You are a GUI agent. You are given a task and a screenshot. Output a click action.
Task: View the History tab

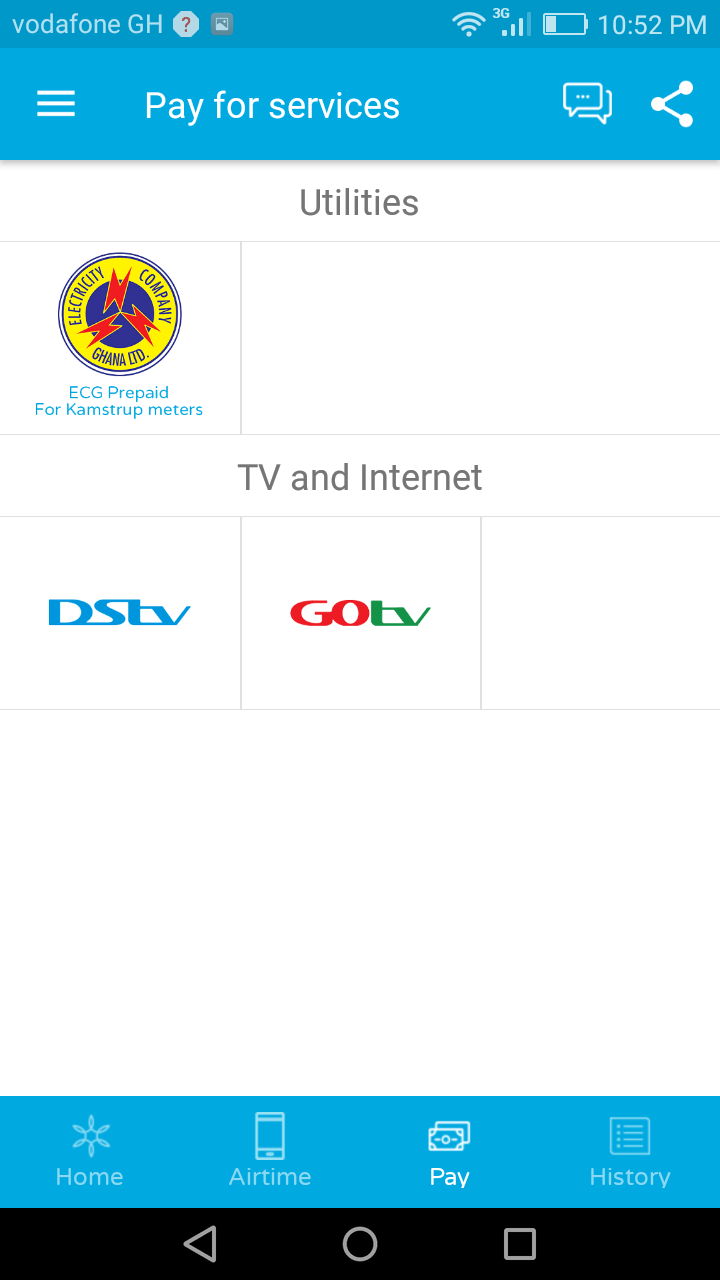[630, 1152]
